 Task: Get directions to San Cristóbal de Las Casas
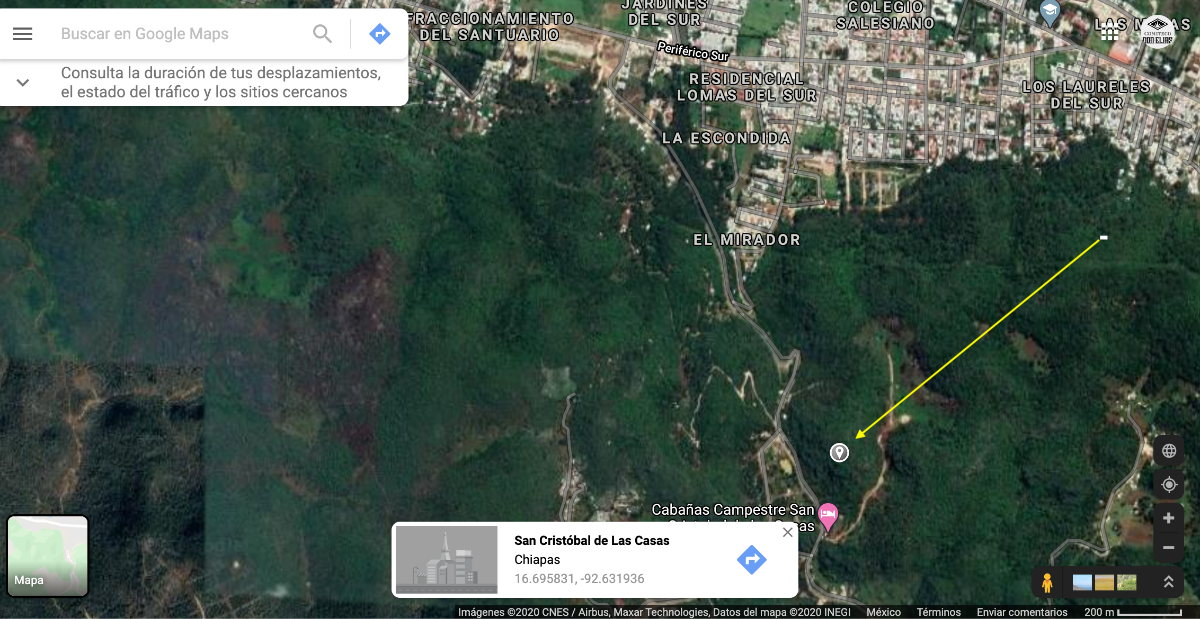pyautogui.click(x=751, y=559)
